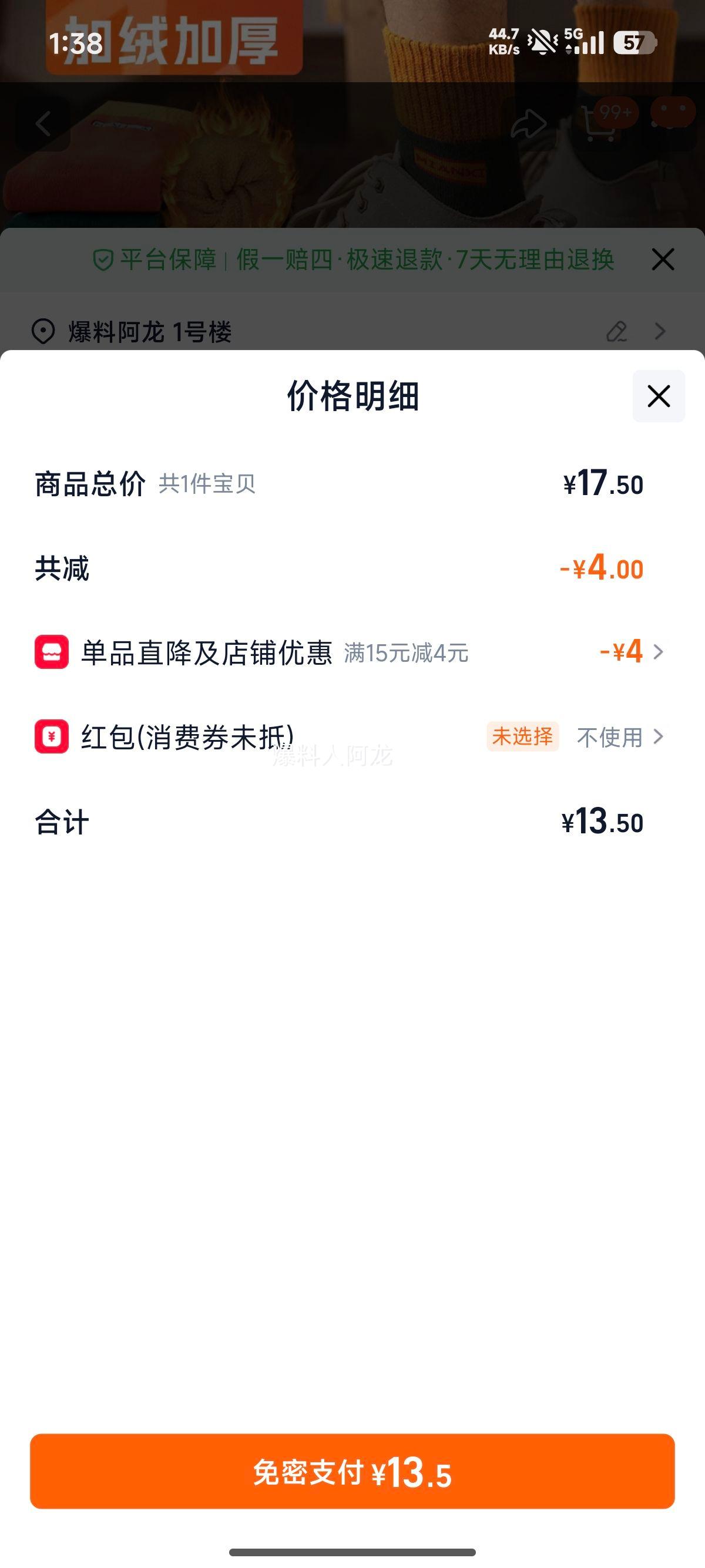The image size is (705, 1568).
Task: Tap the location pin beside 爆料阿龙
Action: [43, 332]
